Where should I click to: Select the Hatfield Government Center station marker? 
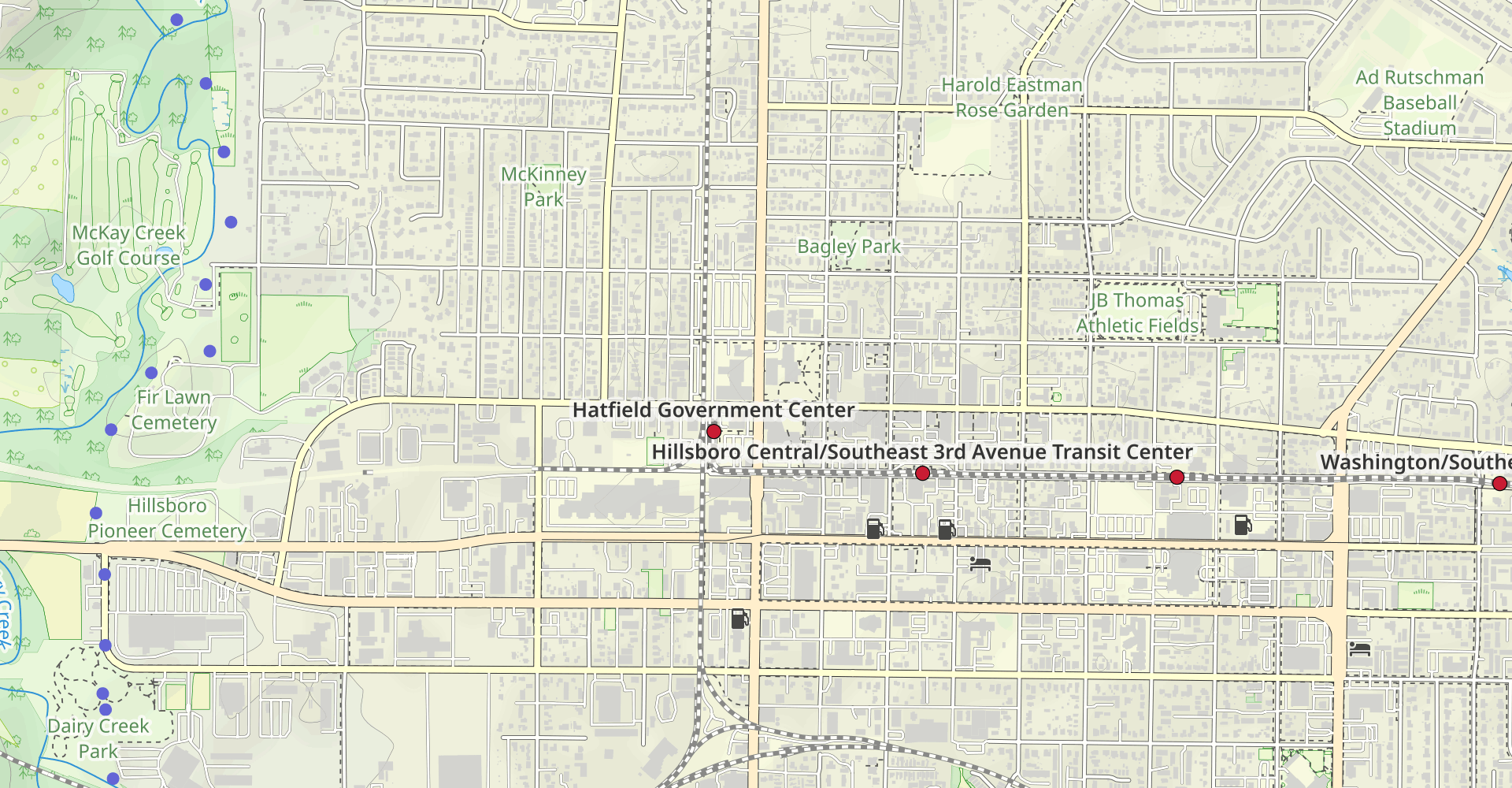pos(713,431)
